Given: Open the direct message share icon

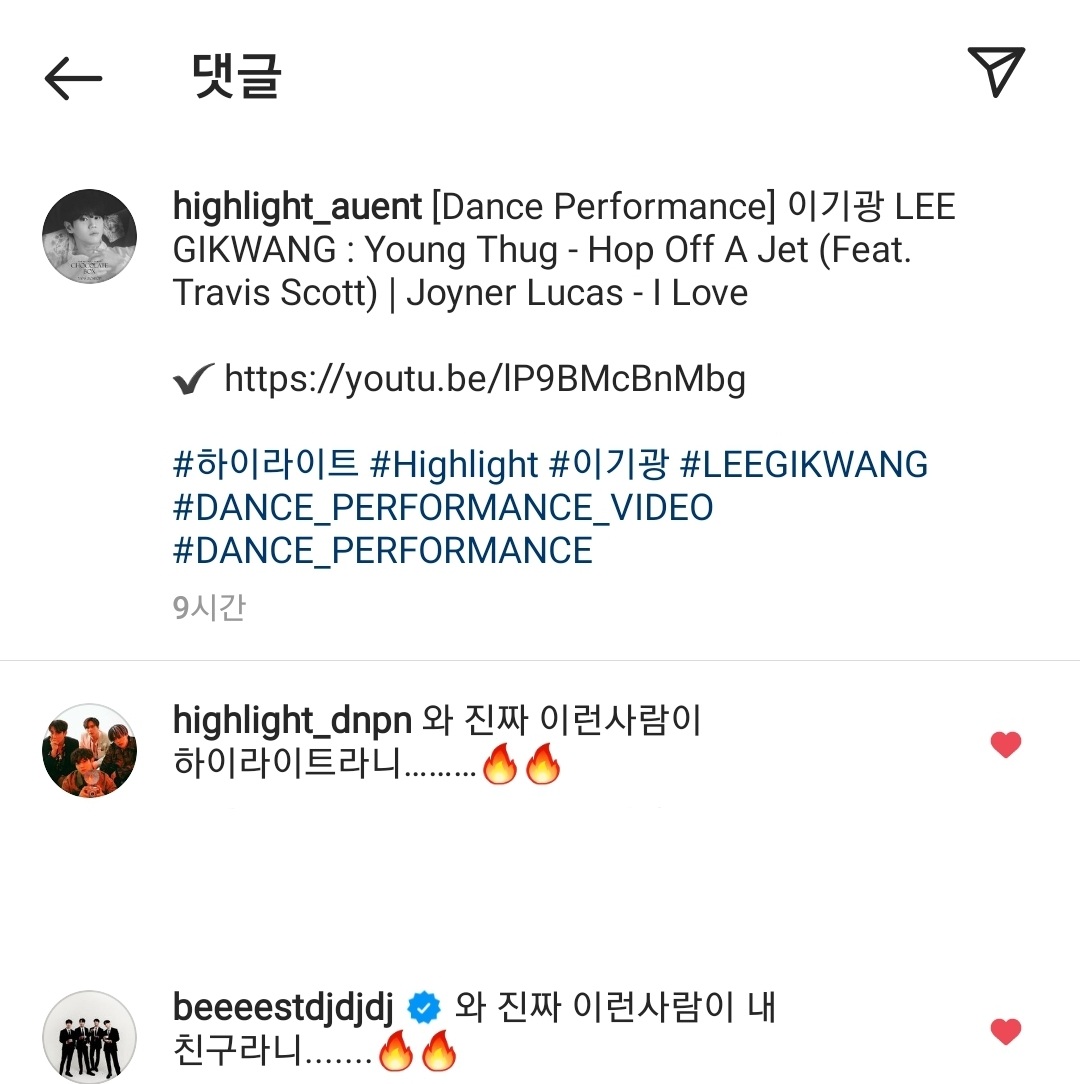Looking at the screenshot, I should coord(996,72).
